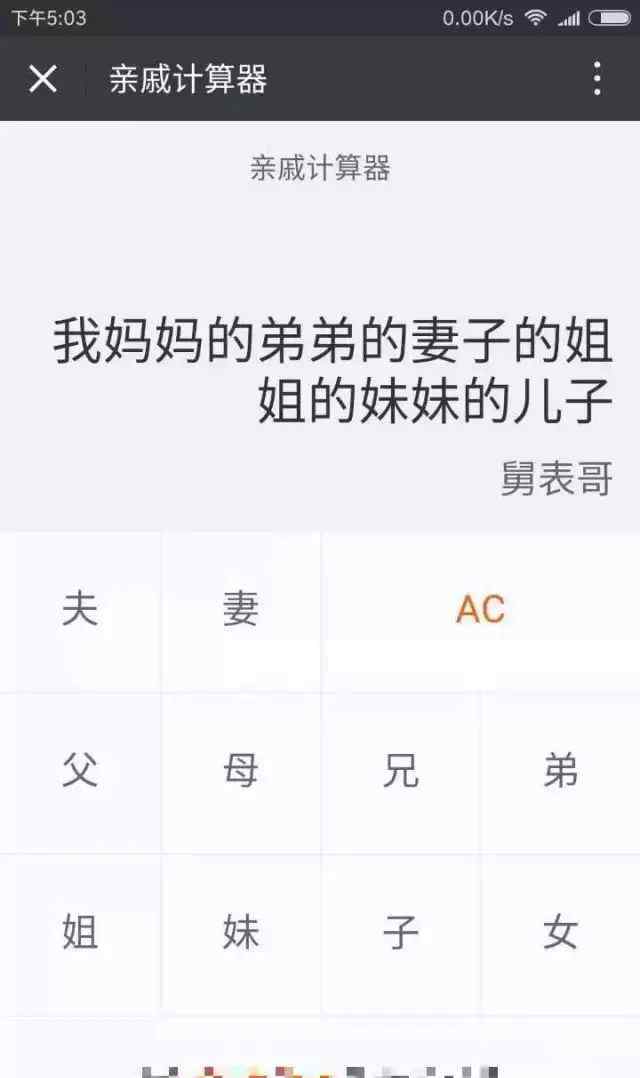This screenshot has width=640, height=1078.
Task: Tap the 妻 (wife) key
Action: (241, 610)
